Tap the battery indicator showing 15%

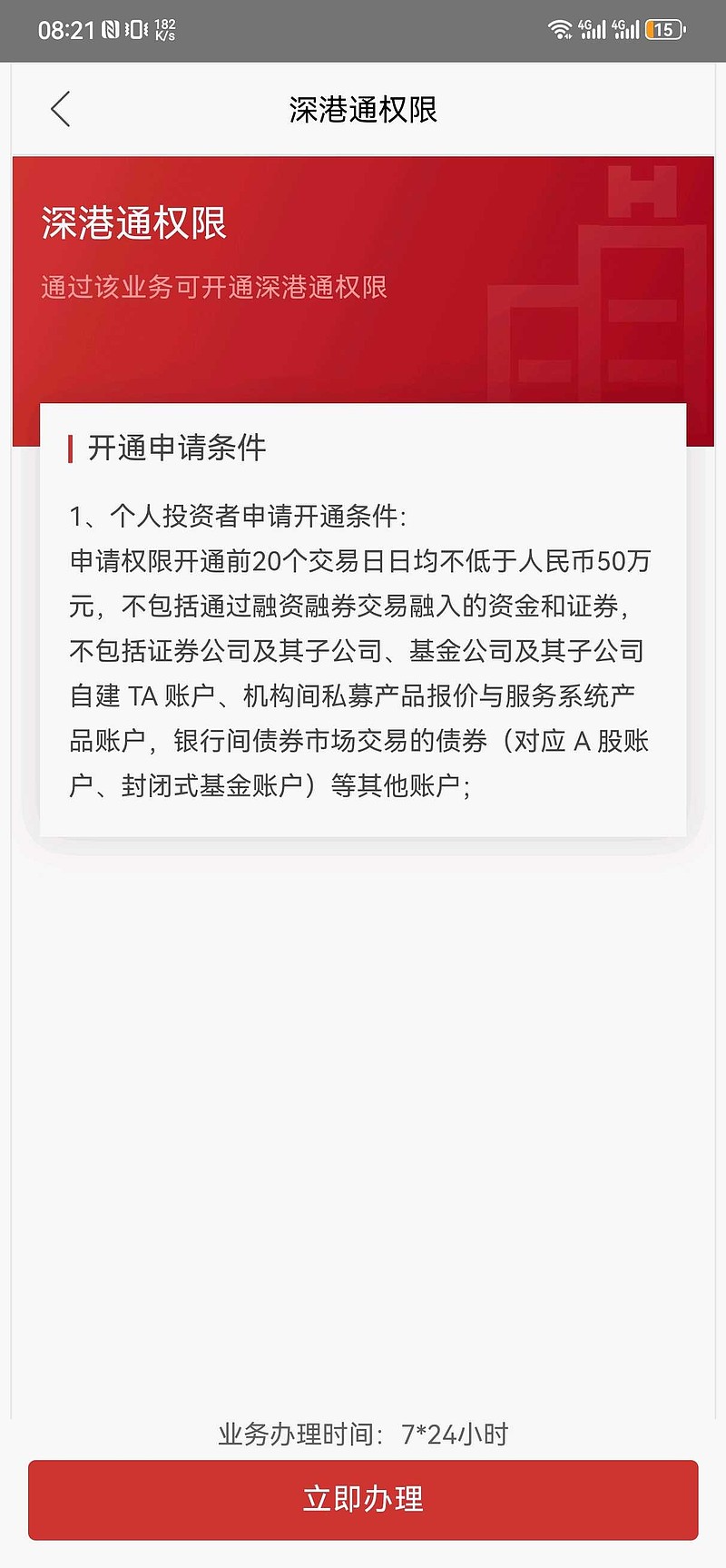663,27
